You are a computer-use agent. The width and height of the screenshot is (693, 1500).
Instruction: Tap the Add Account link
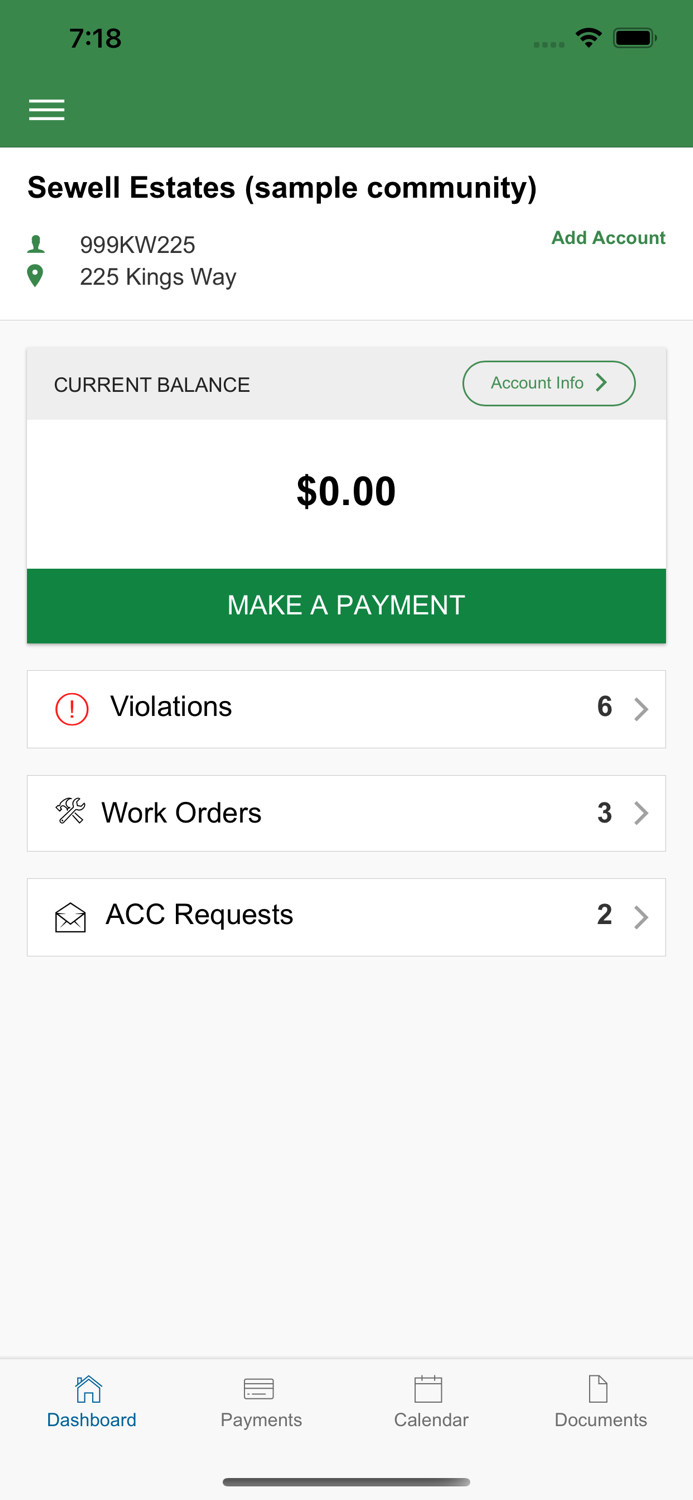click(x=608, y=238)
